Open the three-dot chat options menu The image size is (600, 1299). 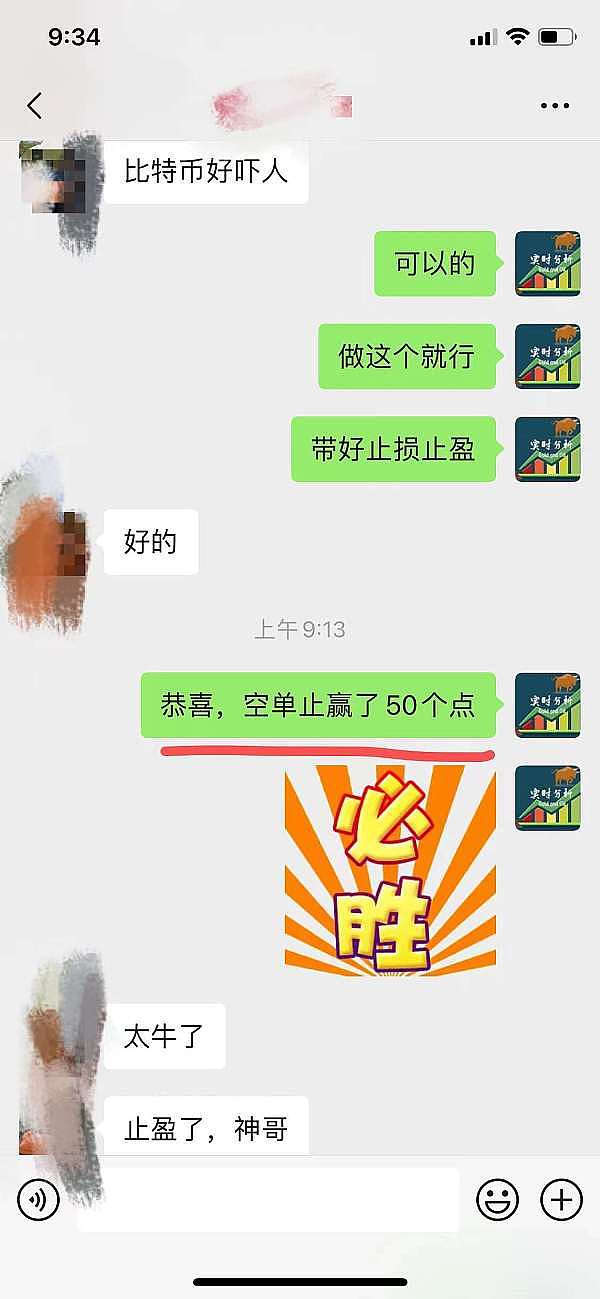554,105
